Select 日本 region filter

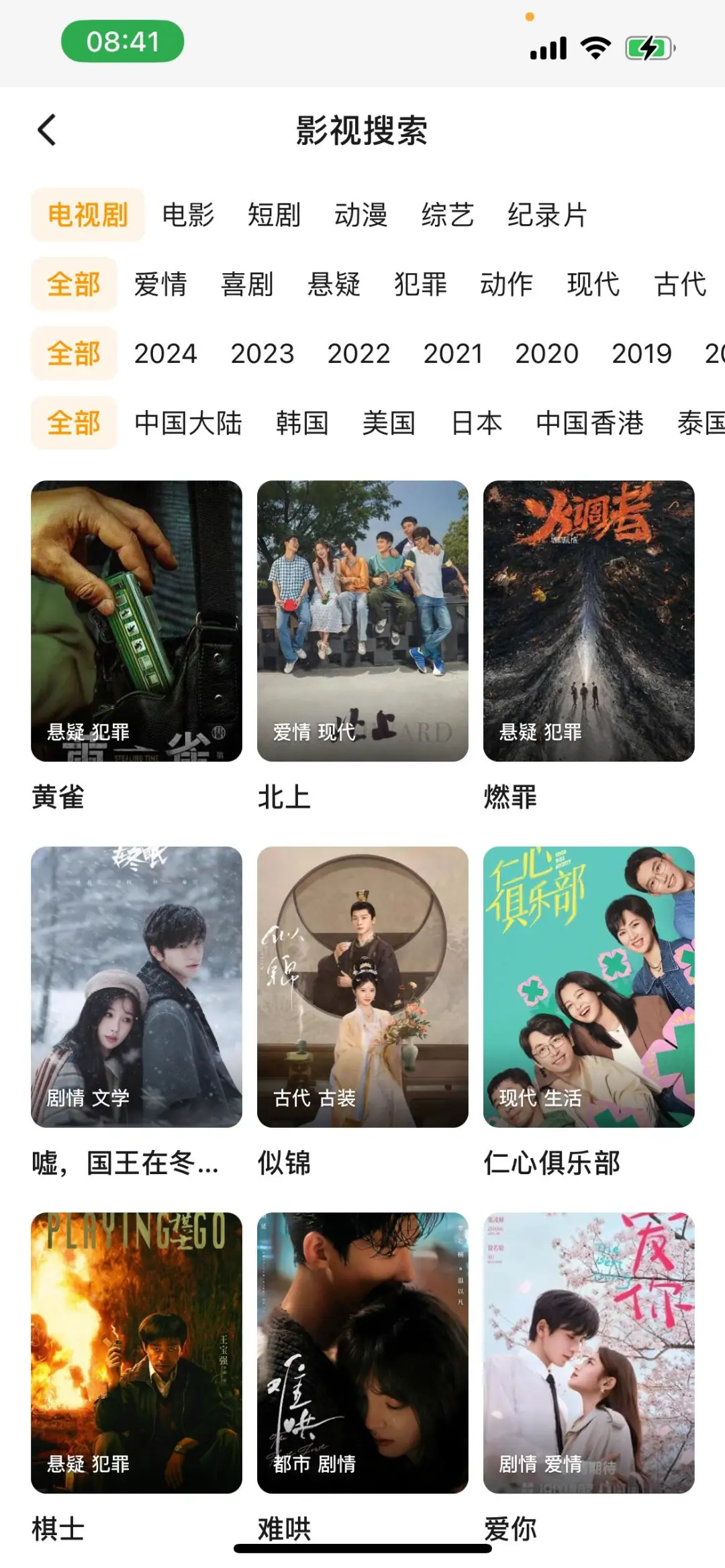[x=477, y=423]
